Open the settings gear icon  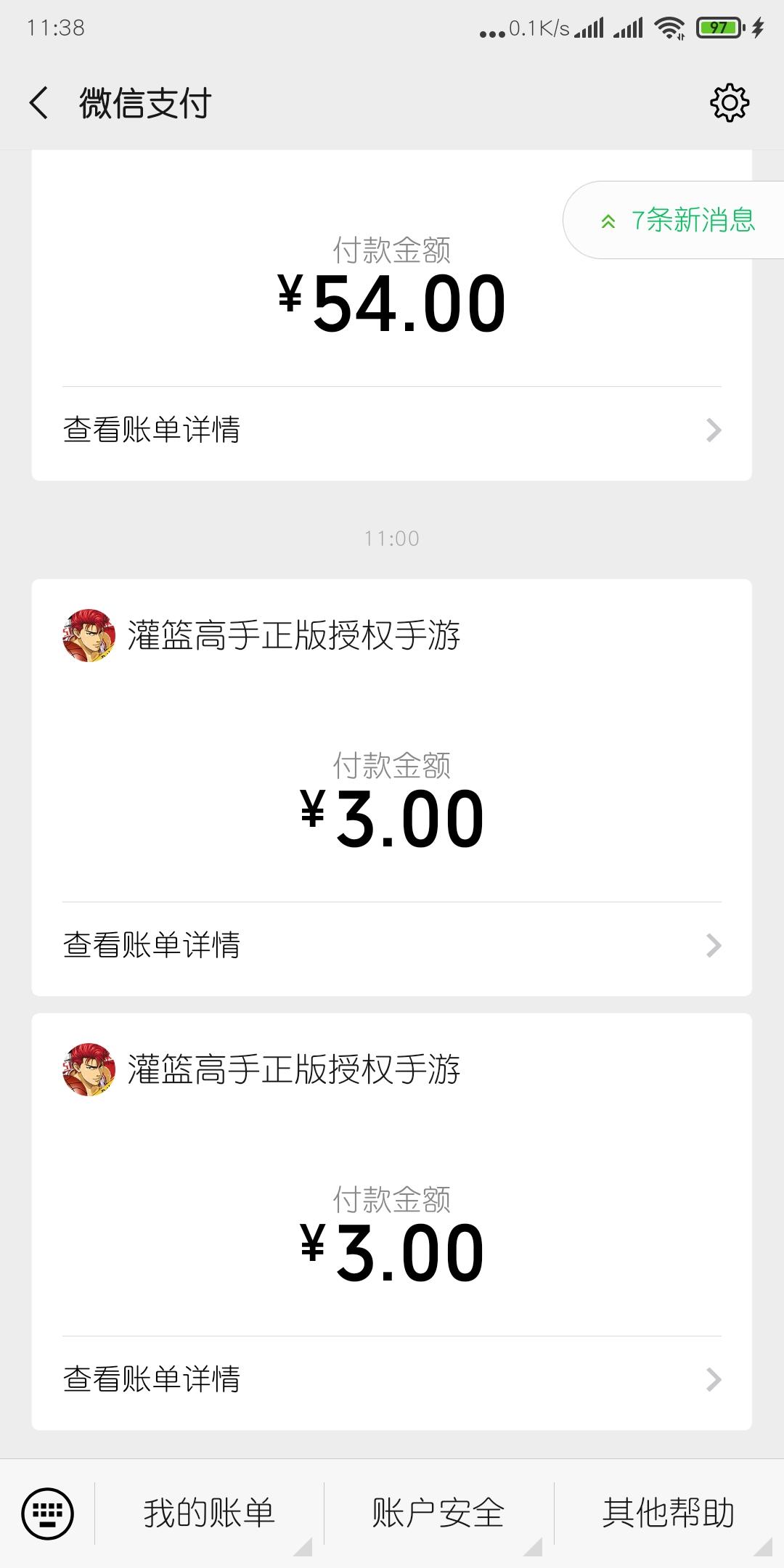click(x=729, y=102)
